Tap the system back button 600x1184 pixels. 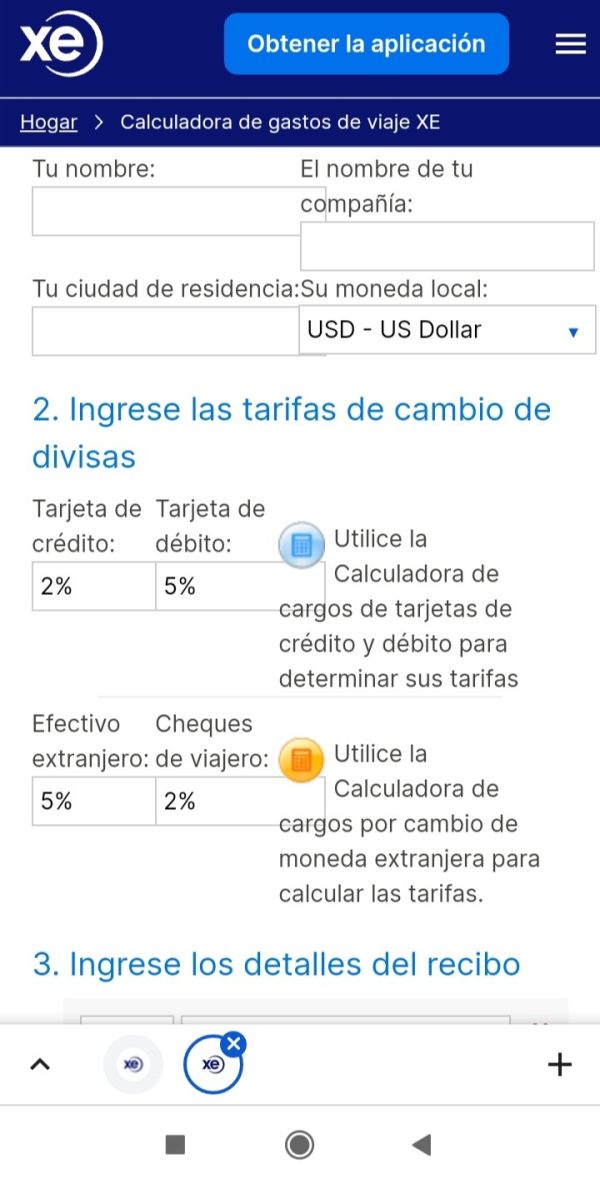tap(422, 1145)
